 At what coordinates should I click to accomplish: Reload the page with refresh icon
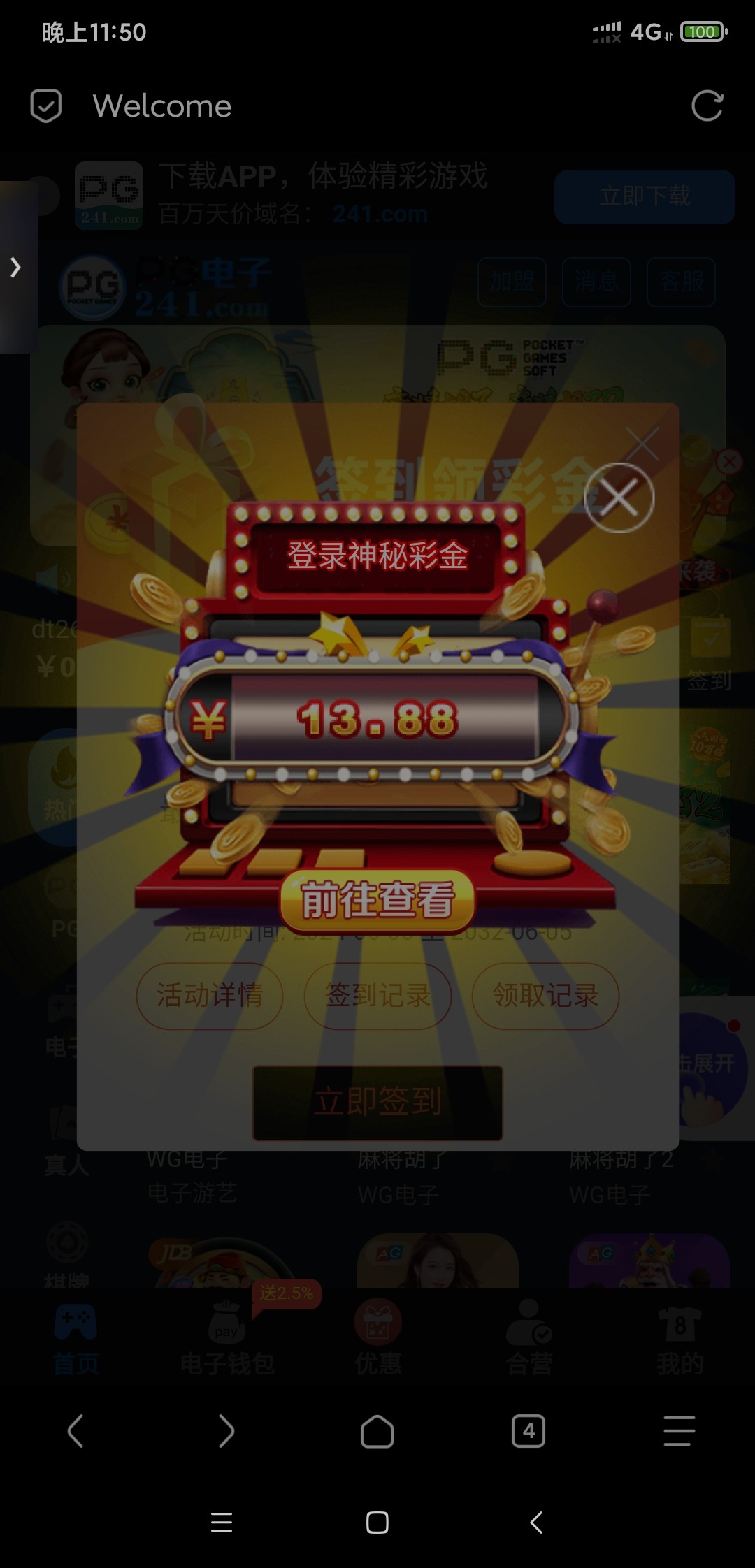707,106
